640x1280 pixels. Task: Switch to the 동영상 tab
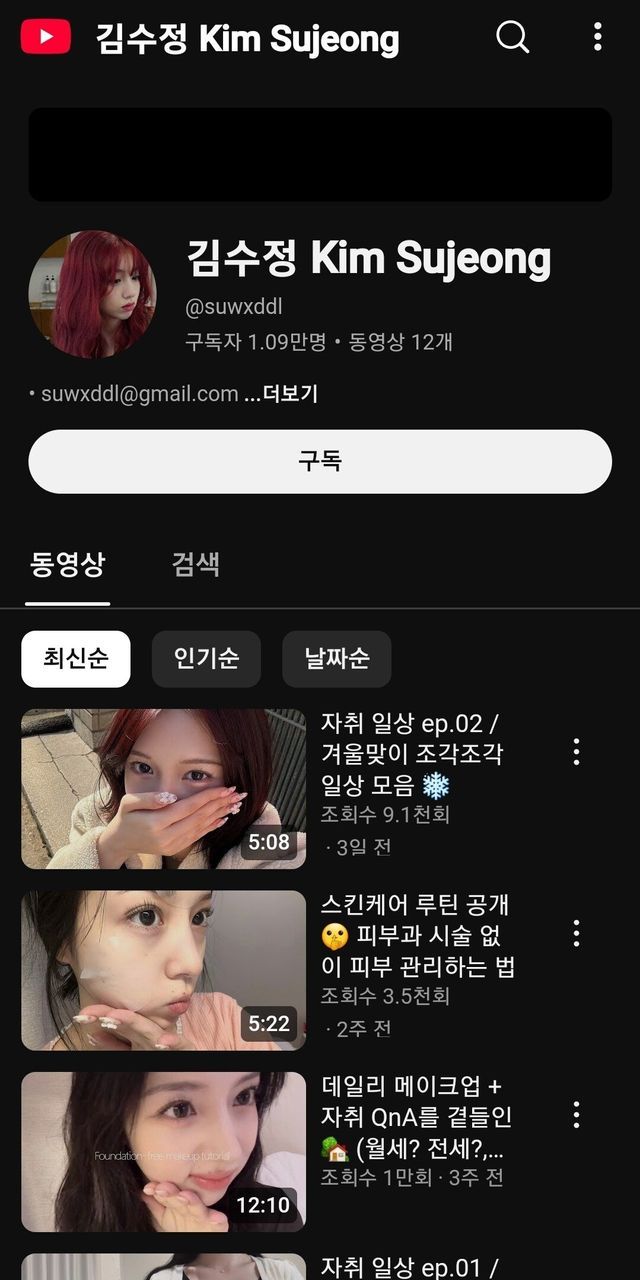tap(68, 565)
